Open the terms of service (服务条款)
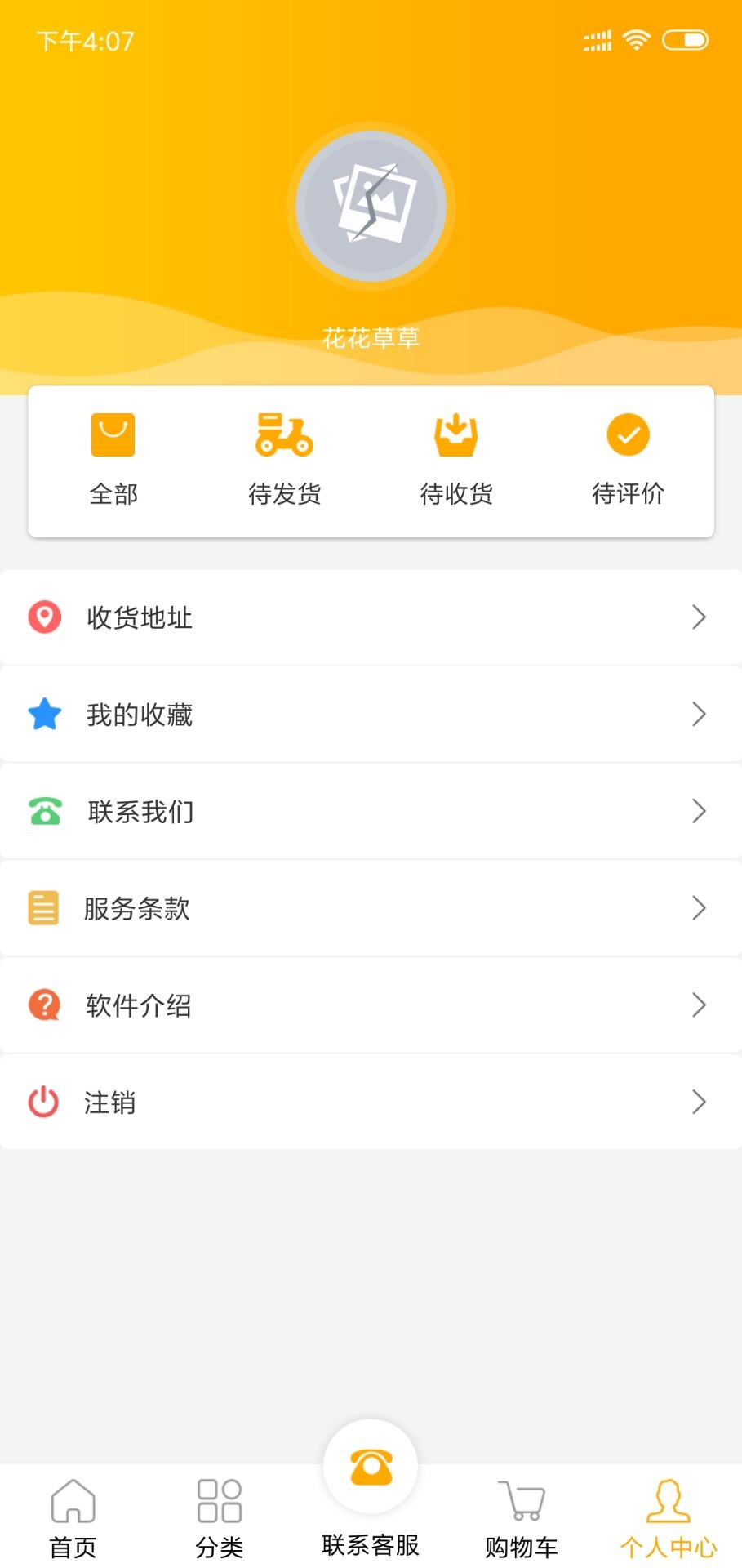 click(371, 908)
